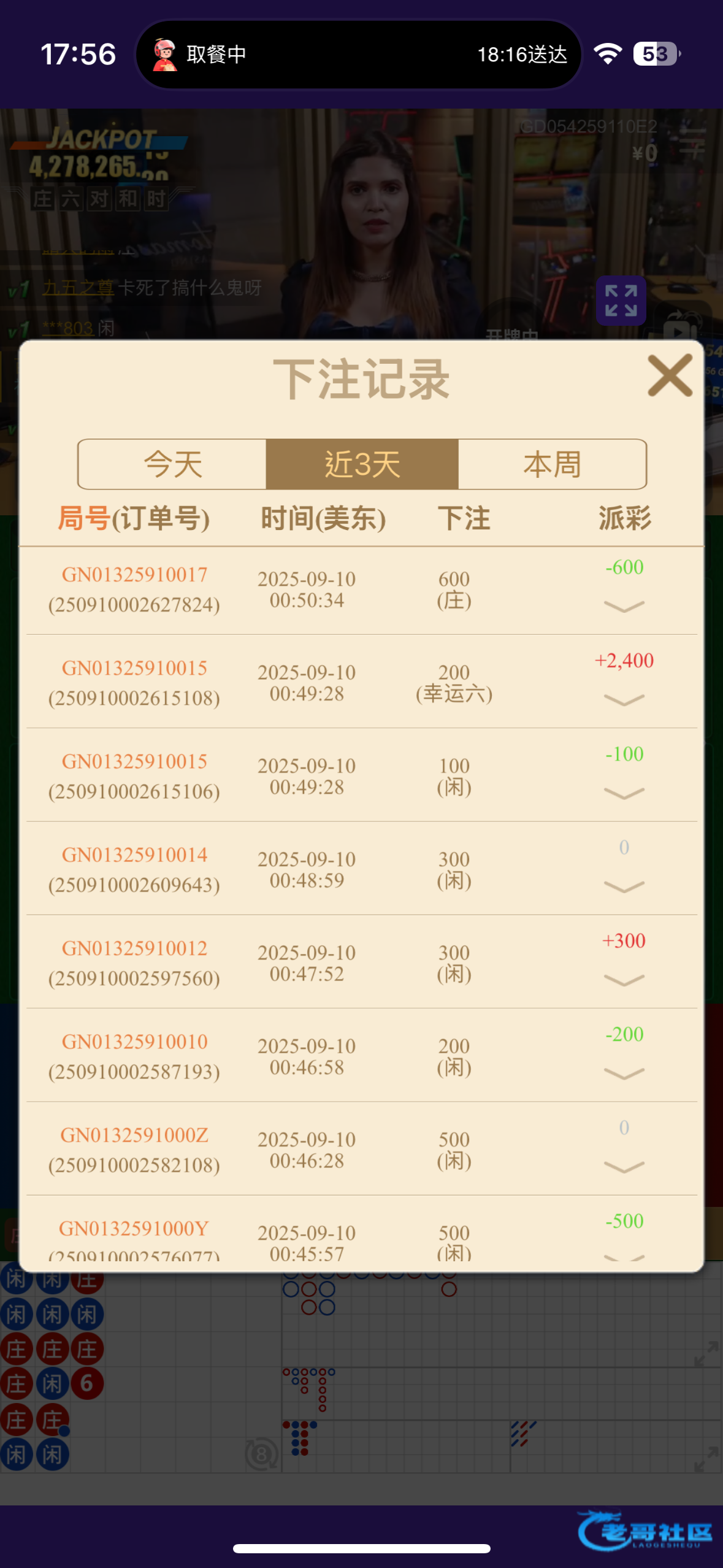Expand details for order 250910002582108
The height and width of the screenshot is (1568, 723).
click(x=624, y=1166)
